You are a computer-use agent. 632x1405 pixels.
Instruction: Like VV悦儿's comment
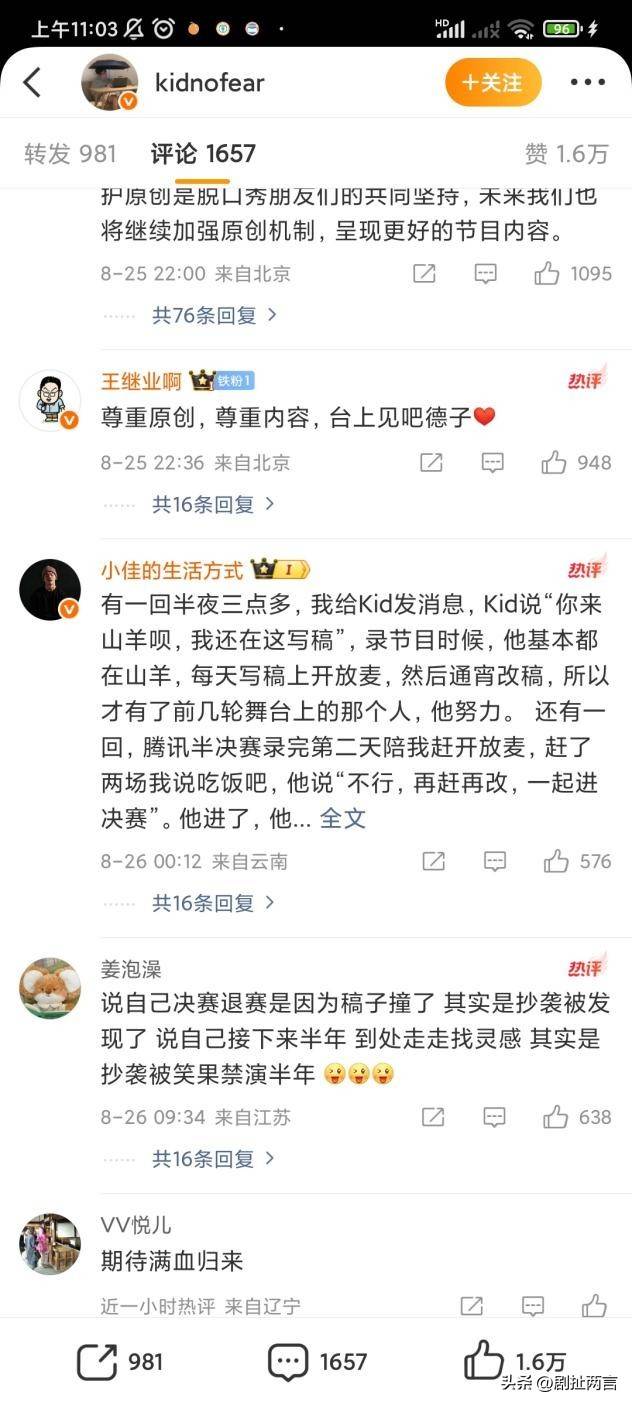(x=594, y=1305)
